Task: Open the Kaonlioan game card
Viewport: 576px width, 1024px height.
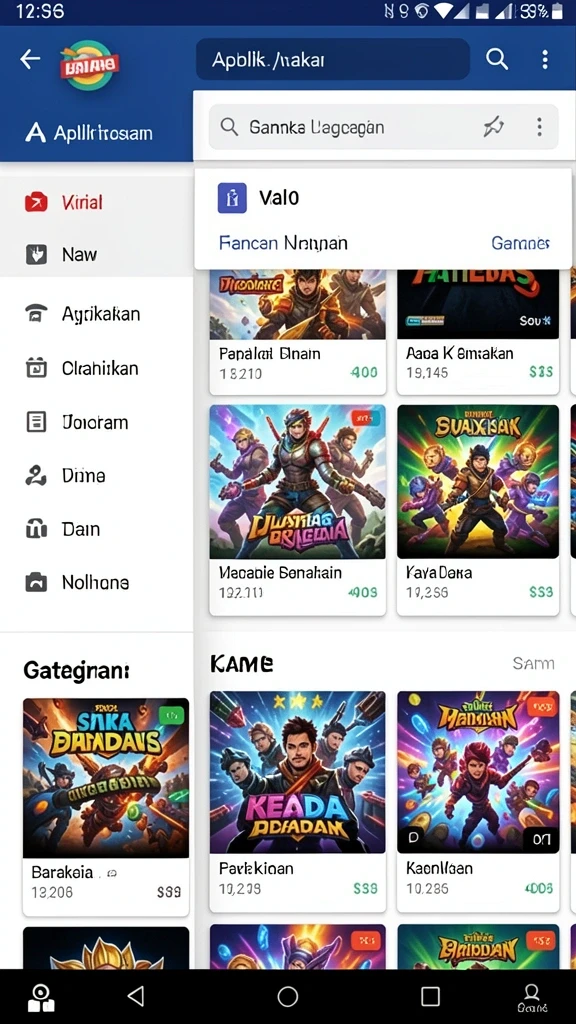Action: (x=478, y=801)
